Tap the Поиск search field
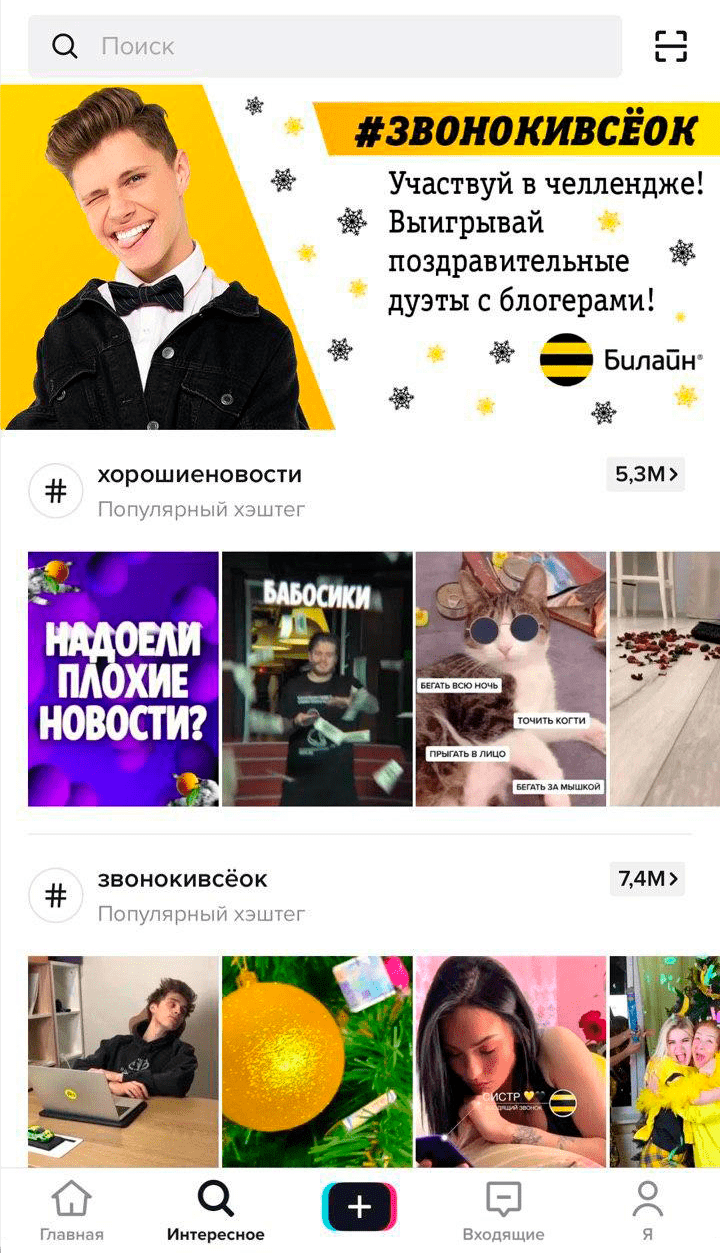The image size is (720, 1253). 325,46
